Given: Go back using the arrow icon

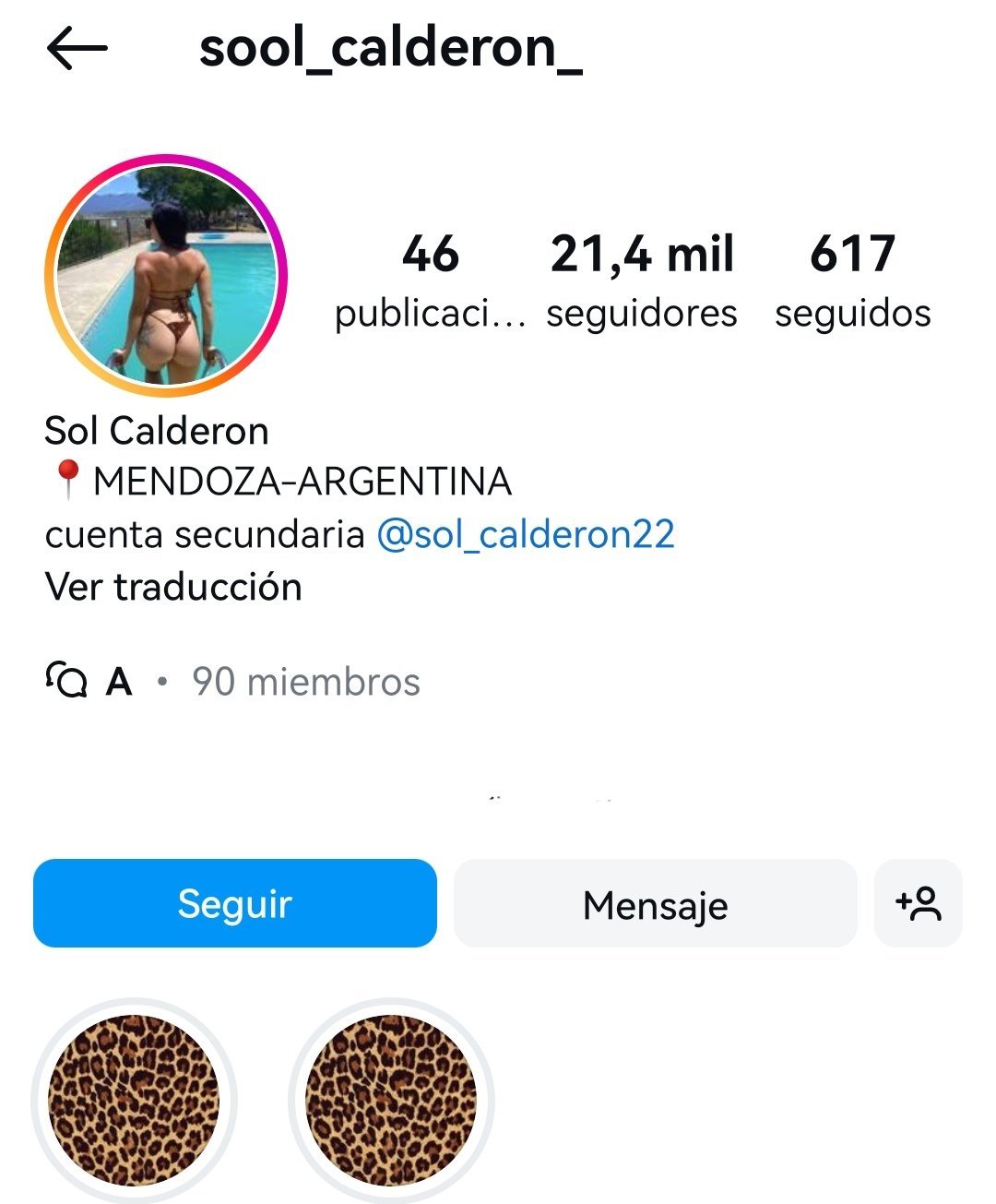Looking at the screenshot, I should [77, 49].
